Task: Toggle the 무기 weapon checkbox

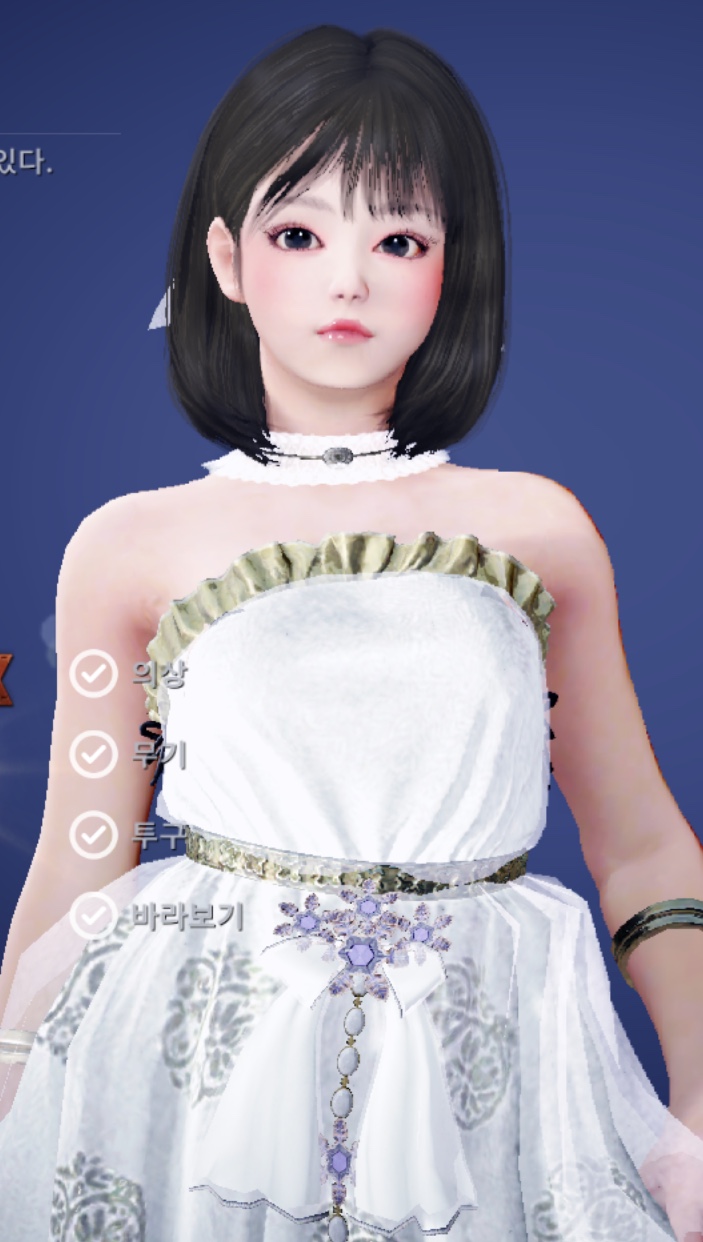Action: click(x=93, y=754)
